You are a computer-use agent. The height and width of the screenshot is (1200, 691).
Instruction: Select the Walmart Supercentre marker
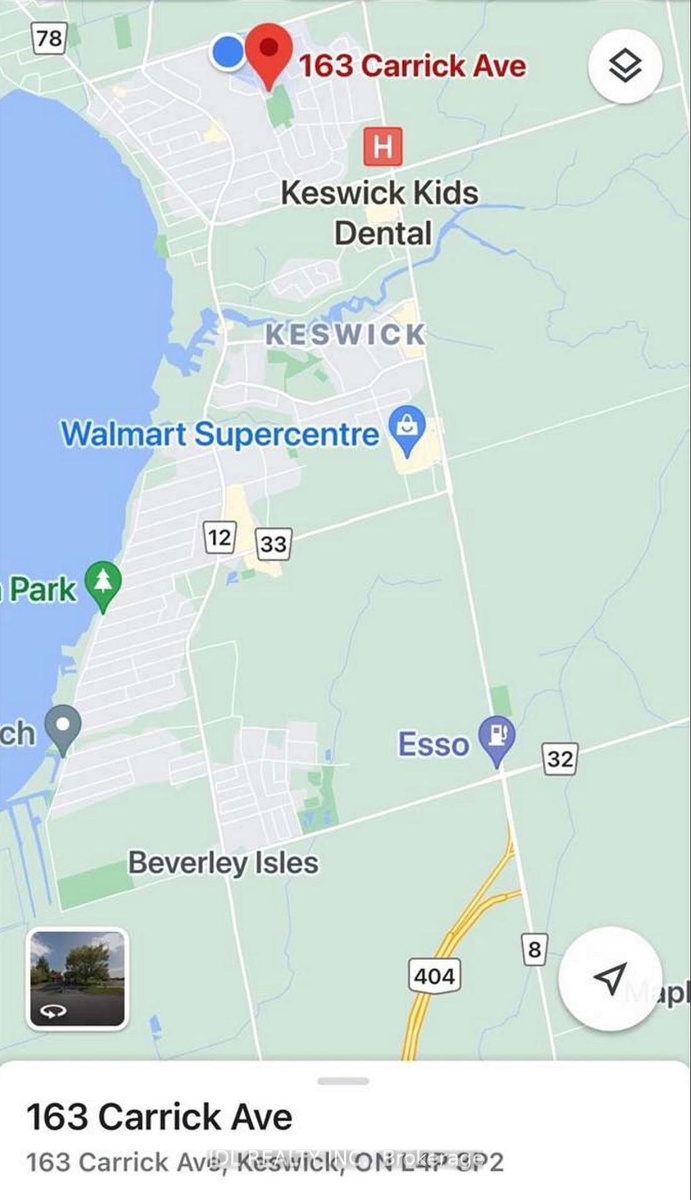[407, 431]
